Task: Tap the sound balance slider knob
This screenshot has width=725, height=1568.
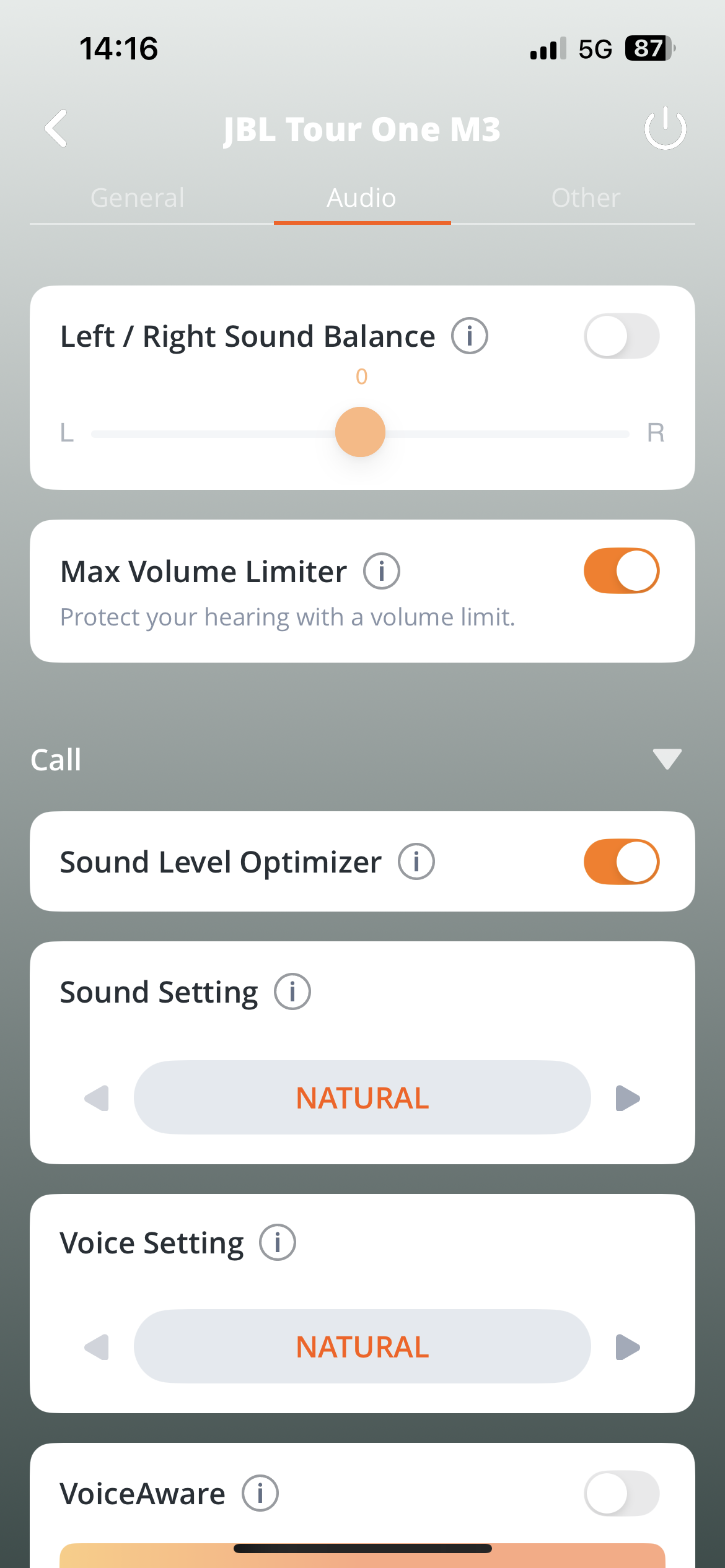Action: [360, 432]
